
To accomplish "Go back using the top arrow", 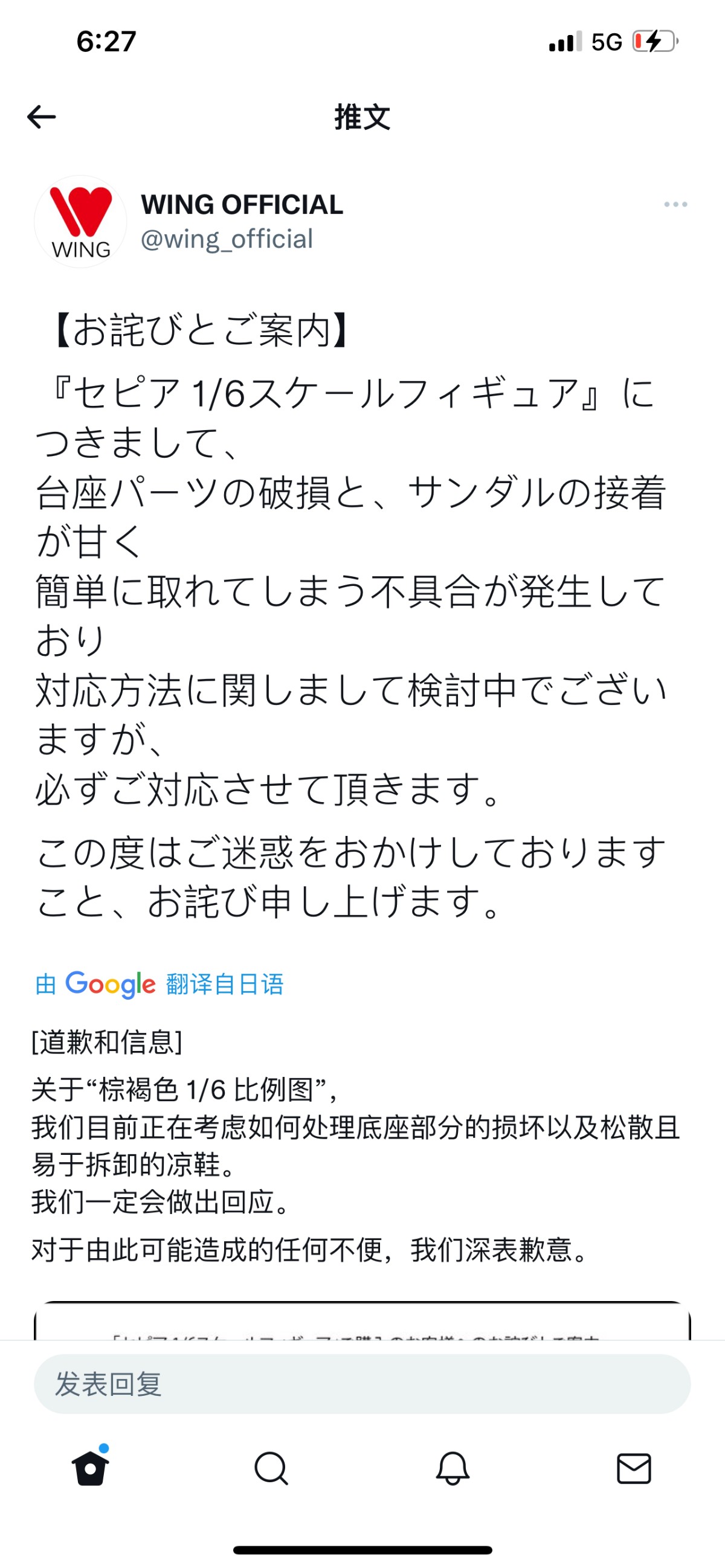I will [42, 117].
